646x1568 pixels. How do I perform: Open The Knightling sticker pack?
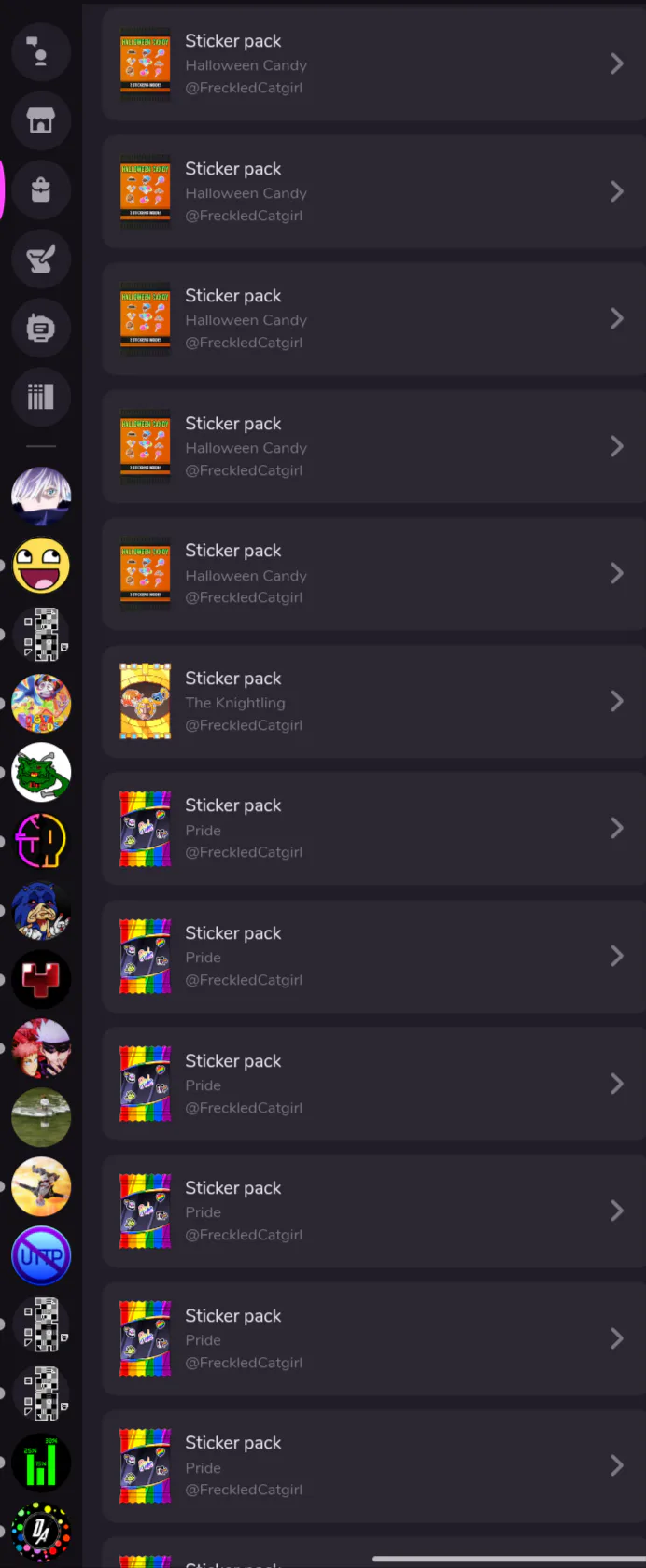click(x=373, y=702)
